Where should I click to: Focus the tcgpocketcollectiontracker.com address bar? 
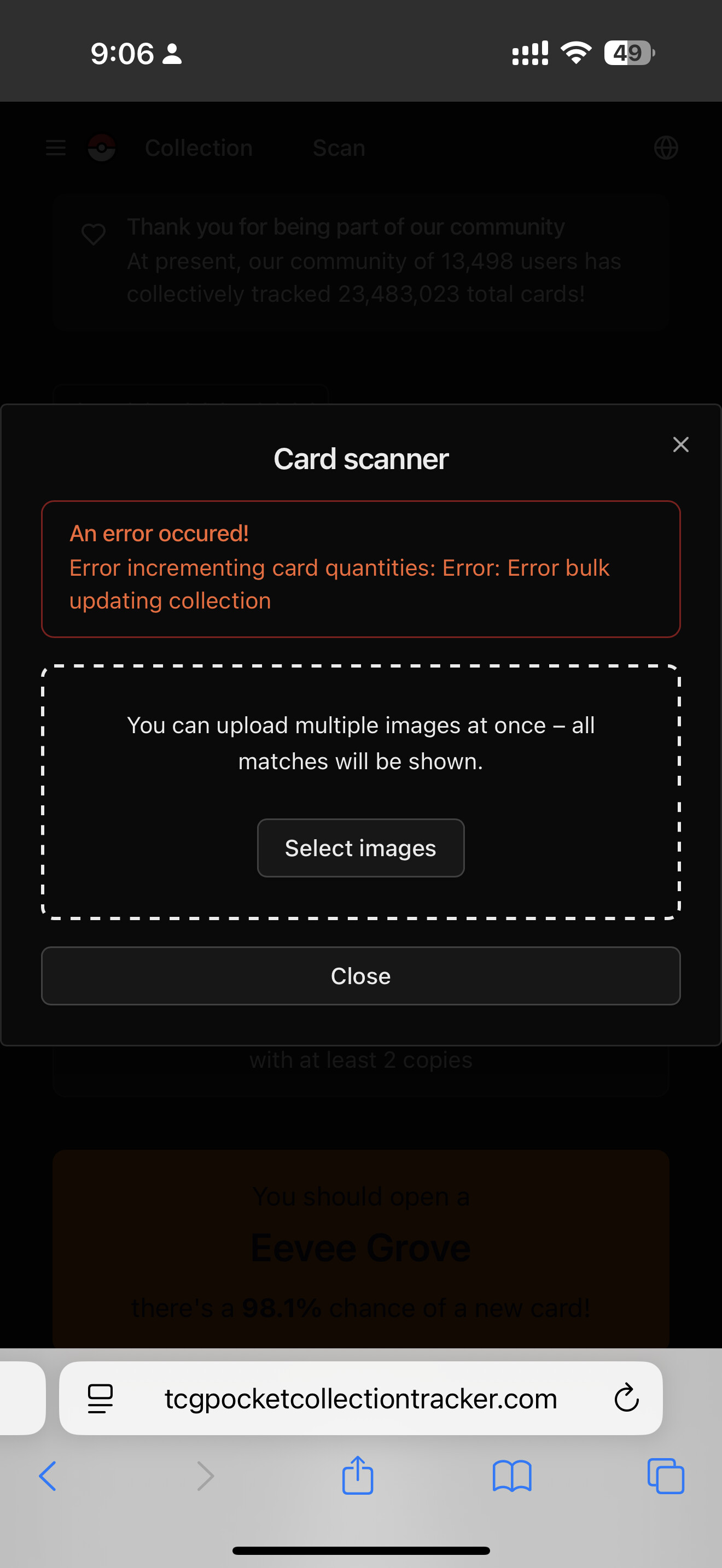coord(360,1398)
